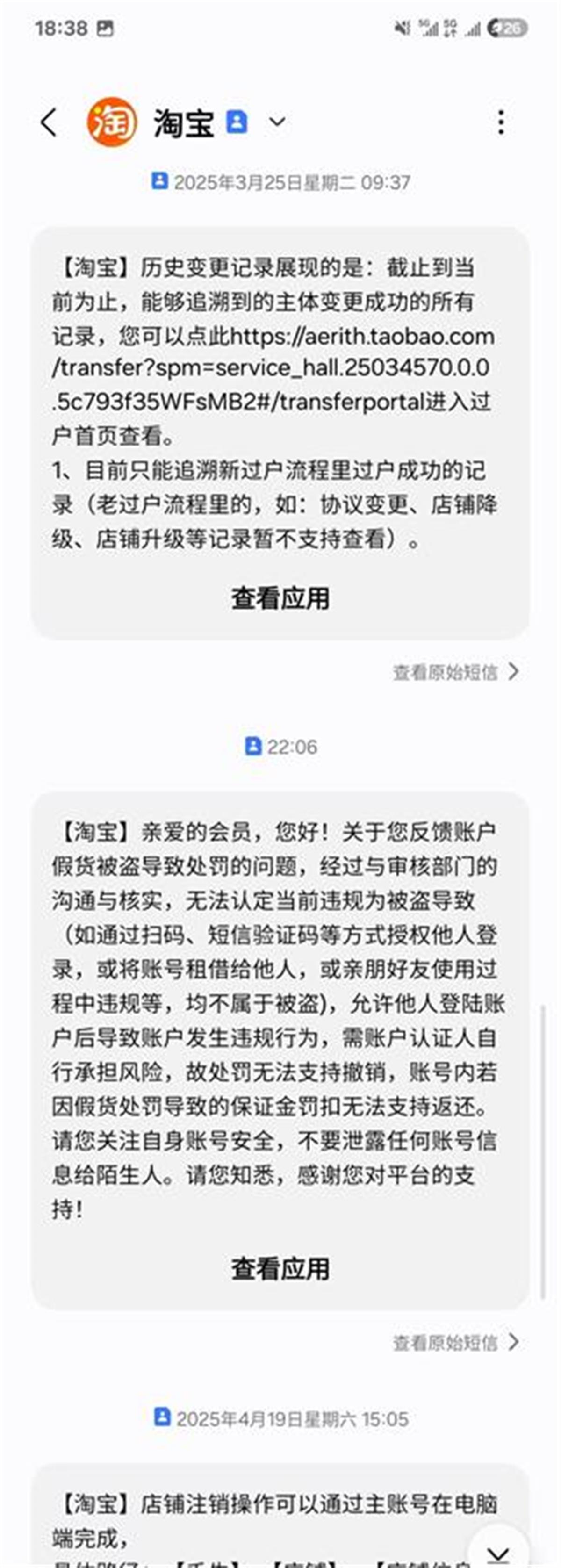Expand the dropdown next to 淘宝
561x1568 pixels.
pos(277,122)
